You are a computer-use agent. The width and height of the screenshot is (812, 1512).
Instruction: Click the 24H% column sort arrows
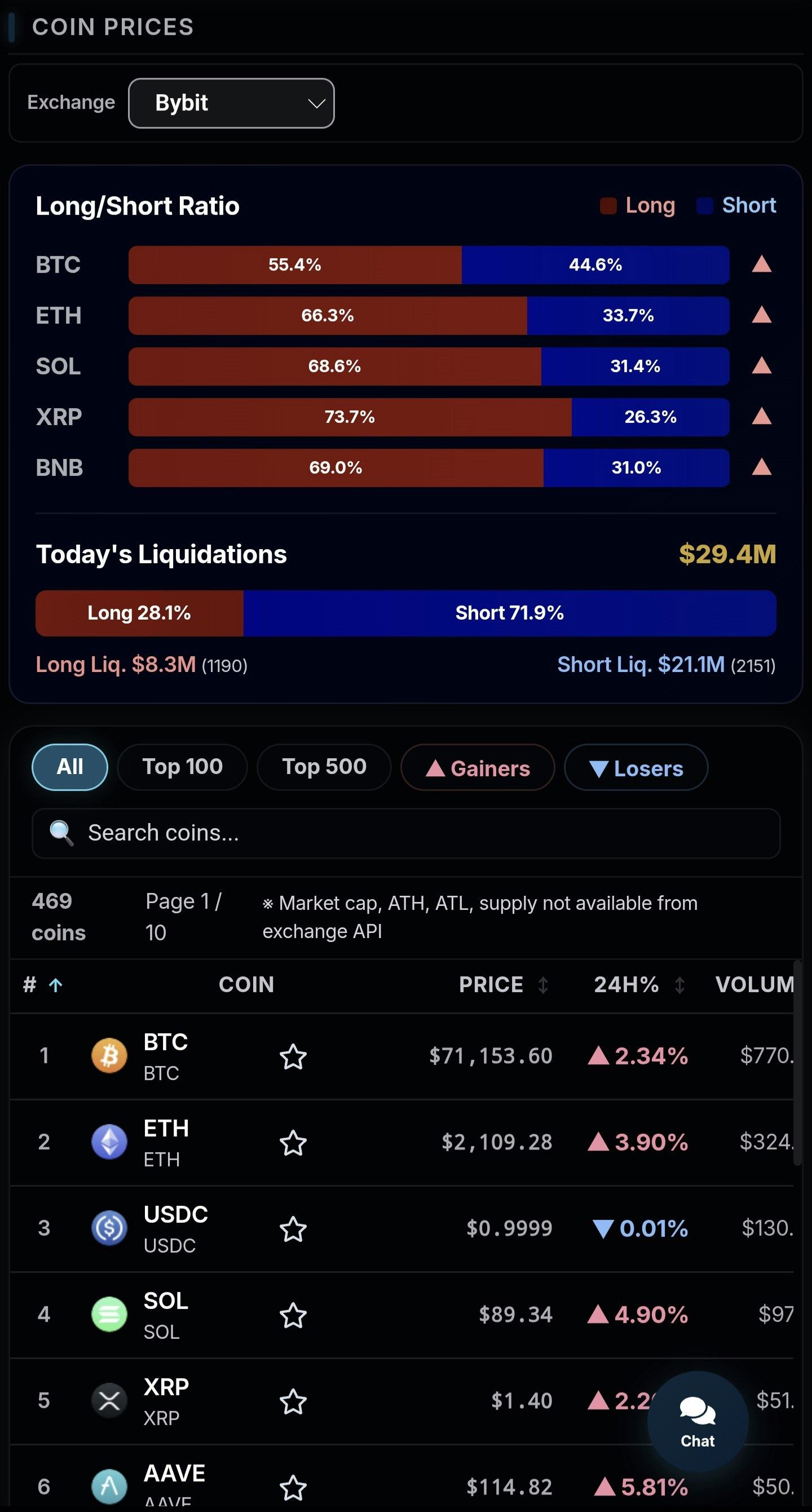coord(681,985)
